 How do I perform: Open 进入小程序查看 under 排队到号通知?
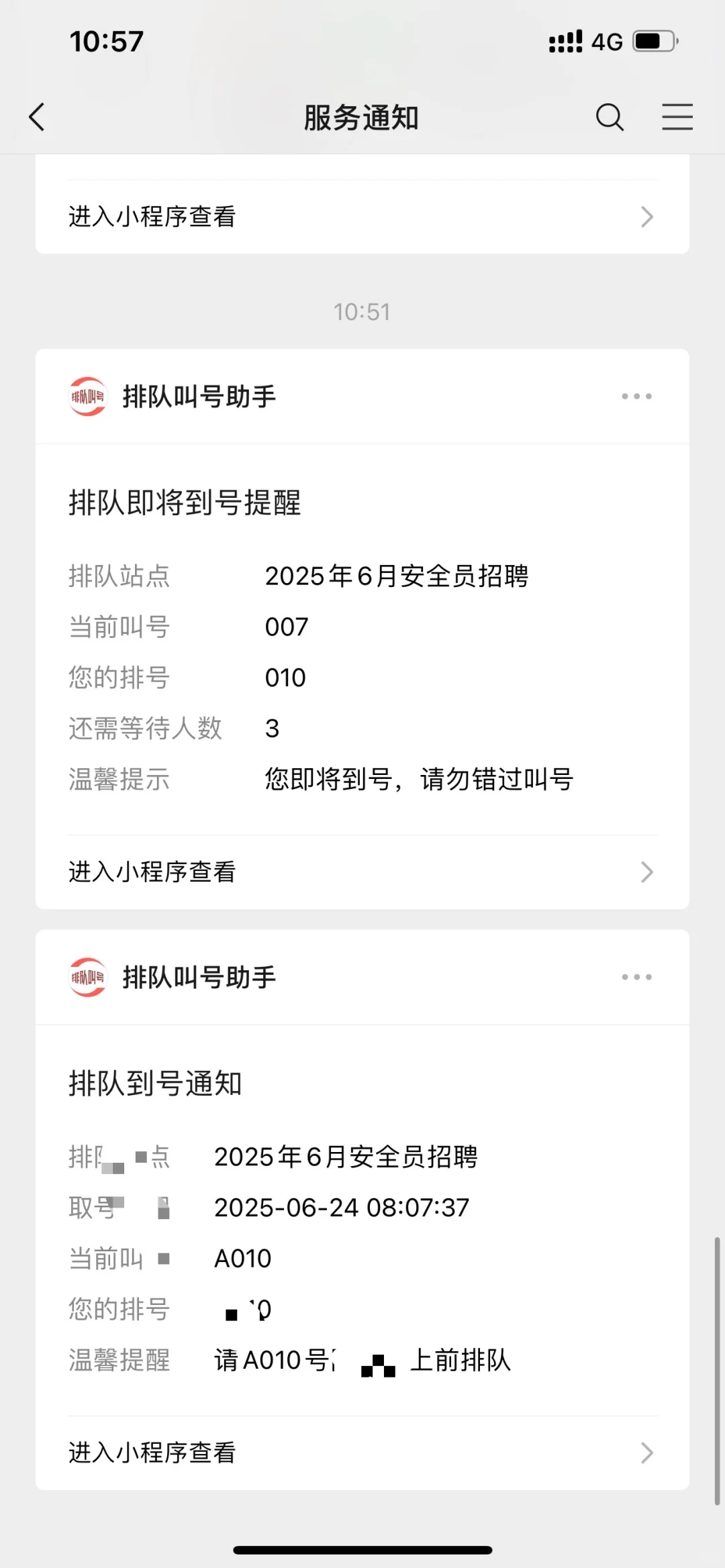362,1453
